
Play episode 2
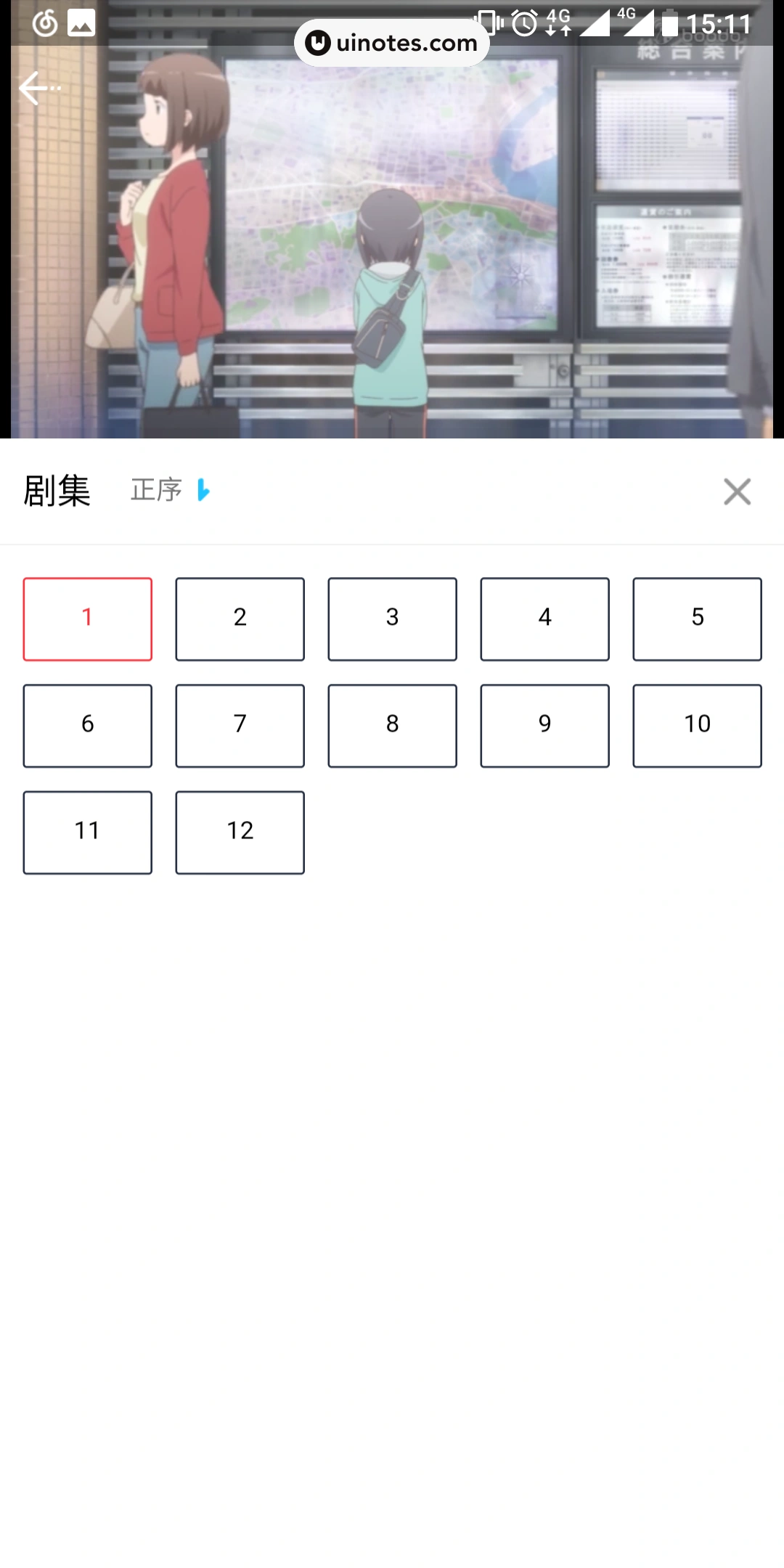coord(240,619)
